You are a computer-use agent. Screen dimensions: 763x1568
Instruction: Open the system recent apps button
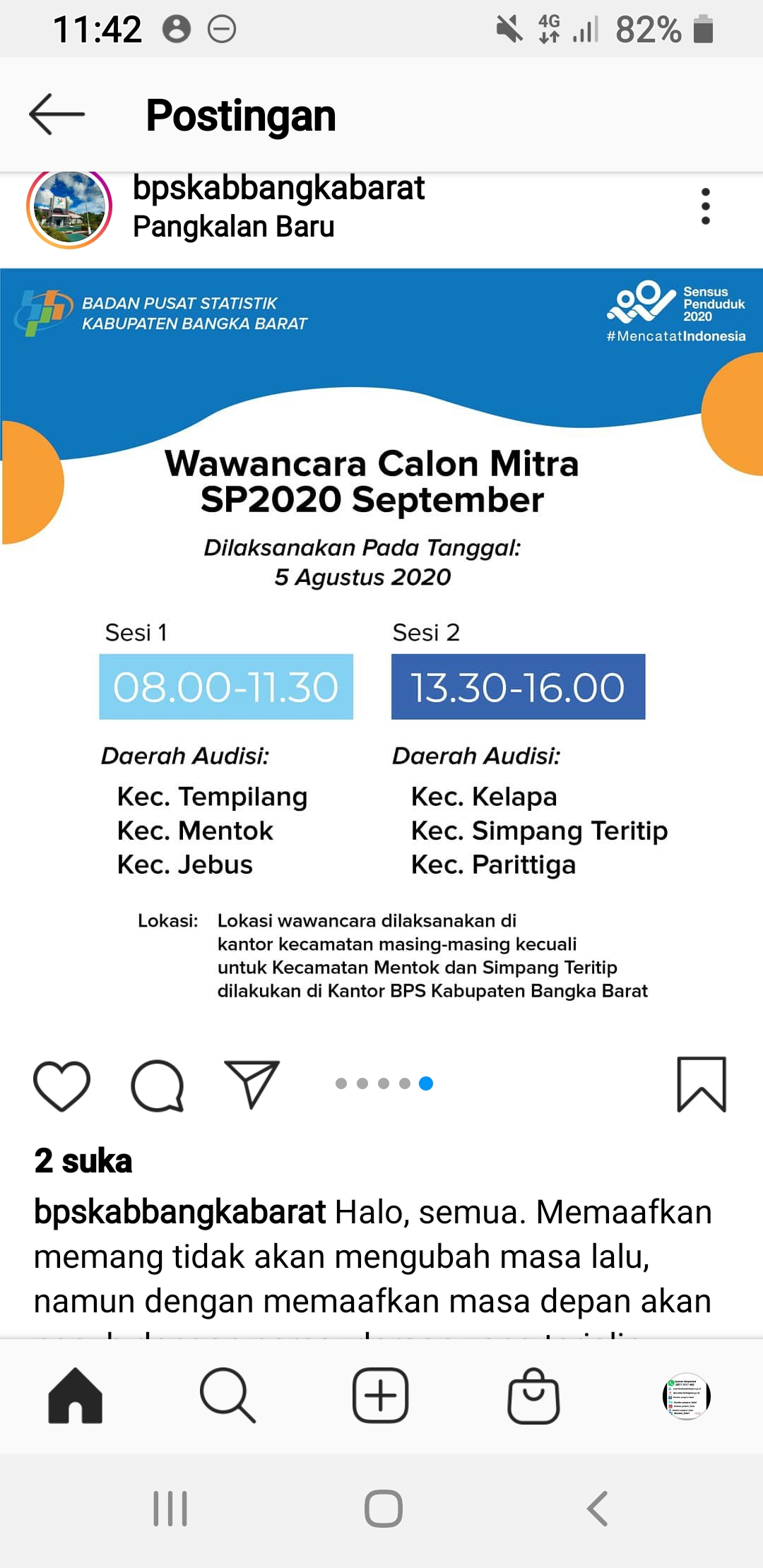pyautogui.click(x=170, y=1509)
